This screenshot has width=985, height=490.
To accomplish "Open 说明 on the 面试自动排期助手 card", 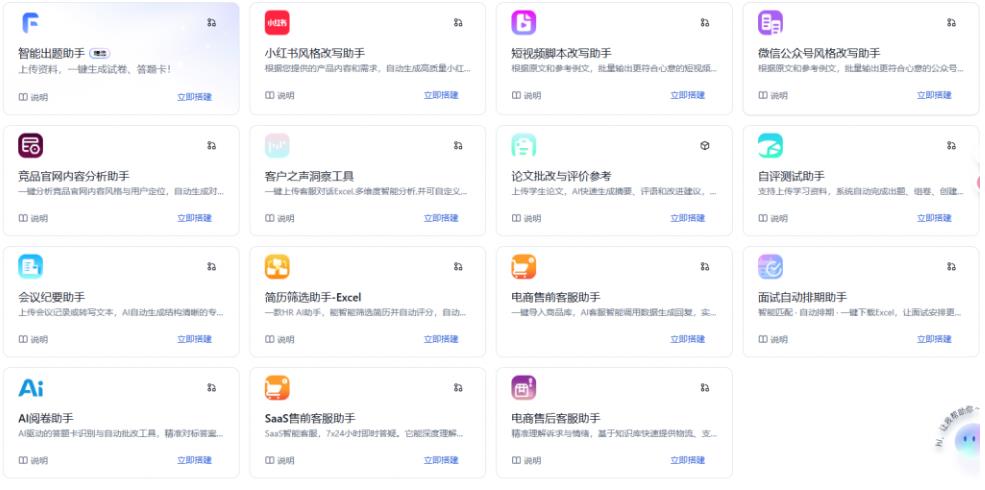I will (x=773, y=339).
